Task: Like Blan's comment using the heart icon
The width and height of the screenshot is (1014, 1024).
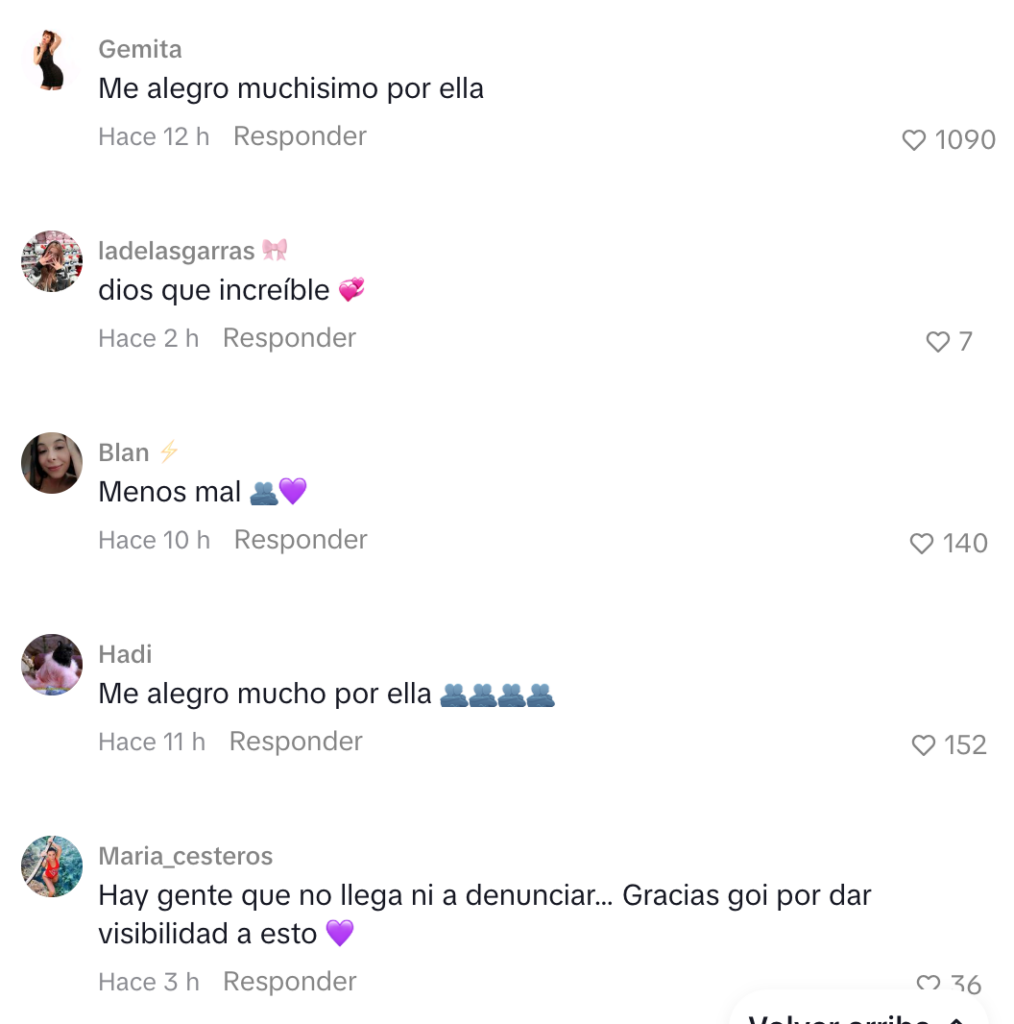Action: click(920, 543)
